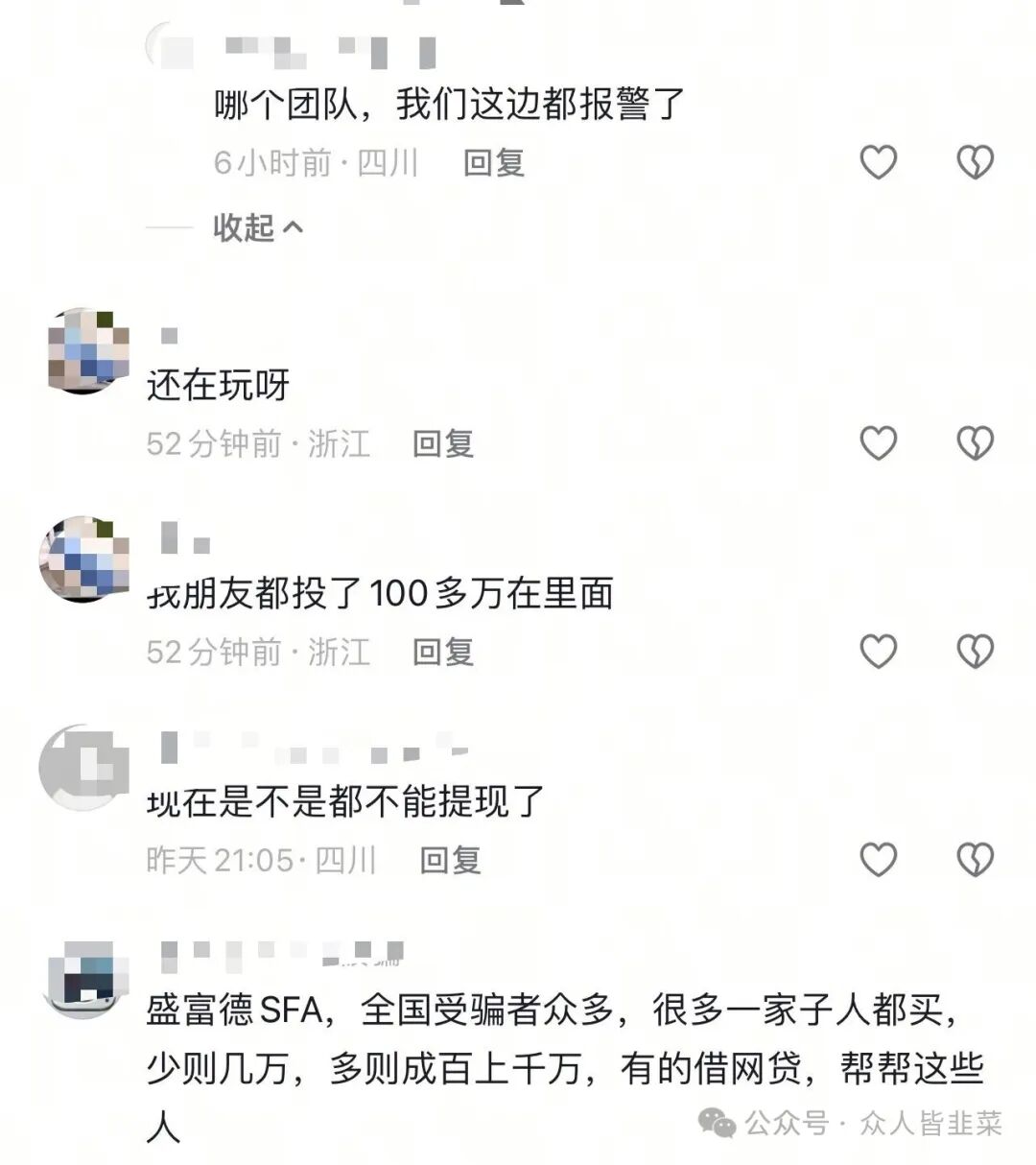The image size is (1036, 1165).
Task: Like the comment 现在是不是都不能提现了
Action: click(878, 860)
